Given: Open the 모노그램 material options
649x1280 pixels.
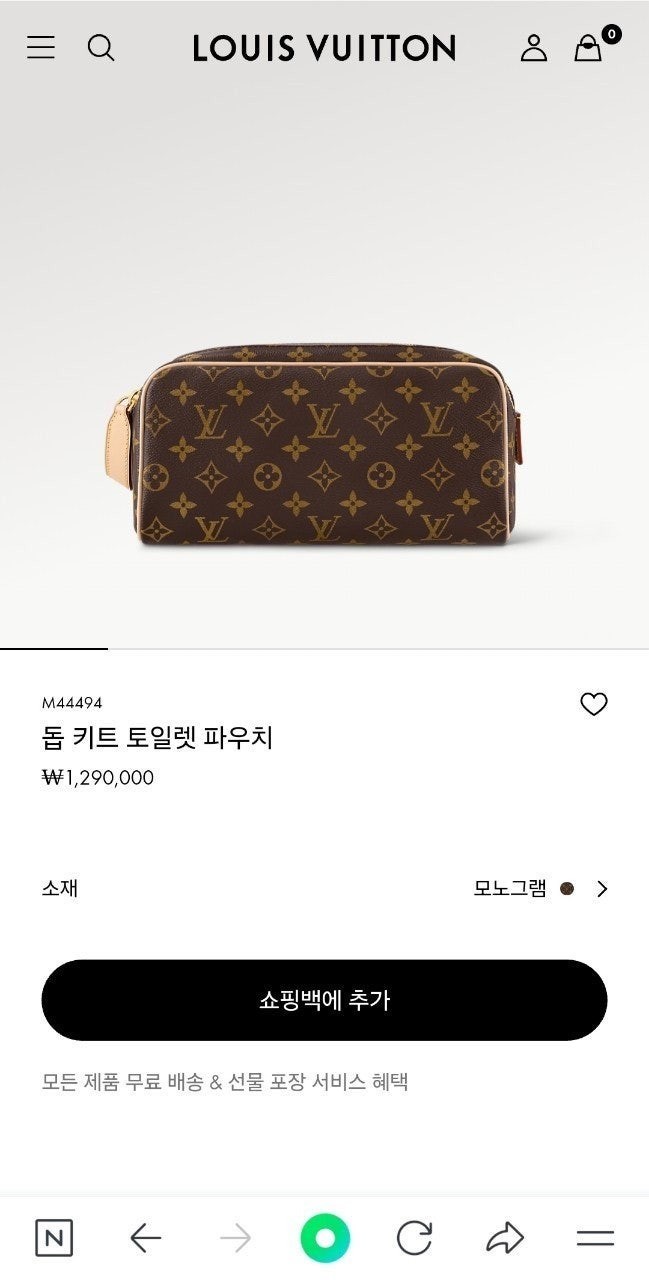Looking at the screenshot, I should (541, 888).
